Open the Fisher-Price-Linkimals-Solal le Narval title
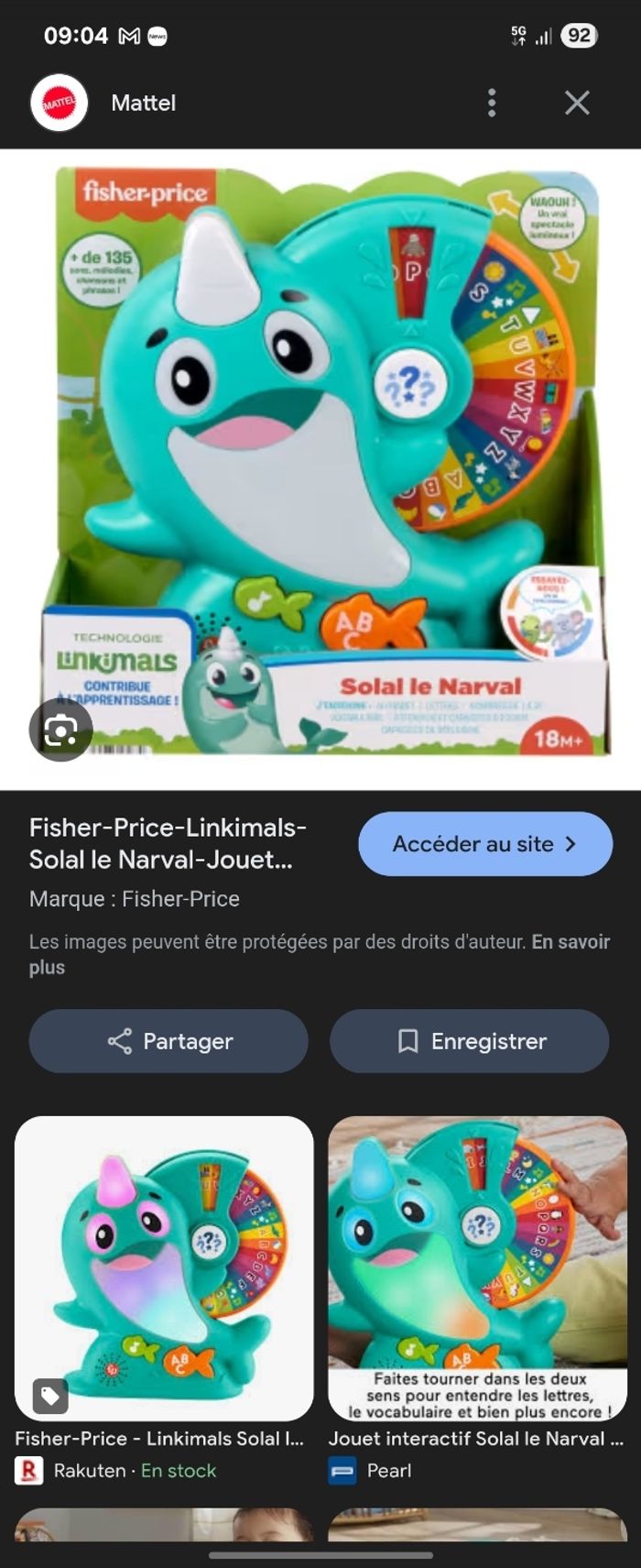This screenshot has width=641, height=1568. pyautogui.click(x=168, y=844)
